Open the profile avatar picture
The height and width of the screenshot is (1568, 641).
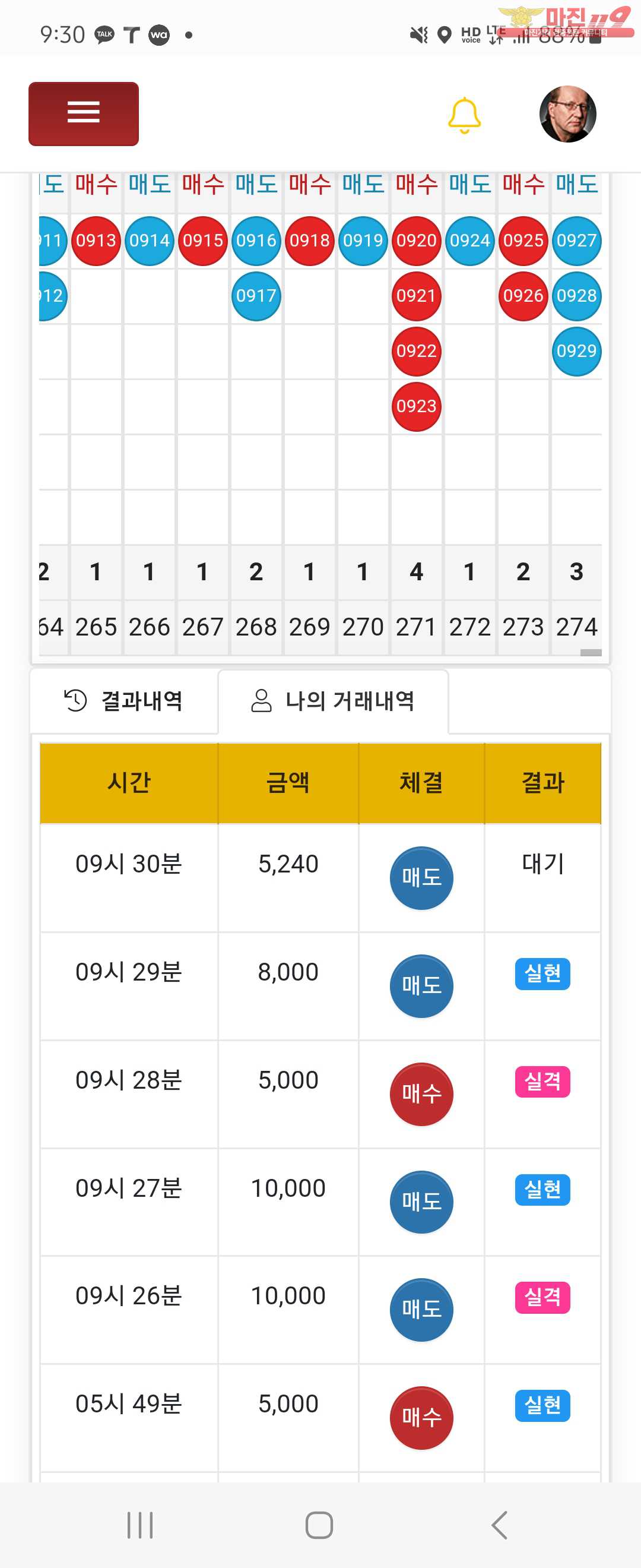[x=567, y=114]
